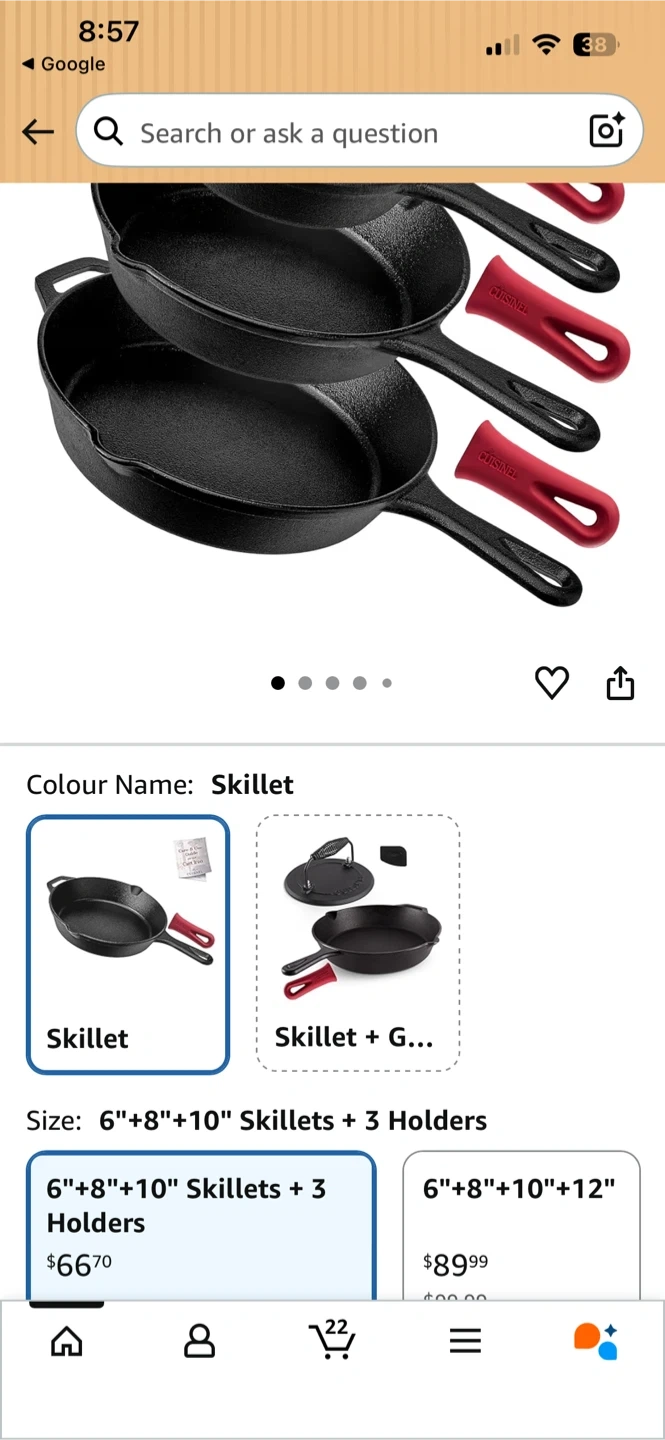
Task: Return to Google app via status bar
Action: pyautogui.click(x=63, y=64)
